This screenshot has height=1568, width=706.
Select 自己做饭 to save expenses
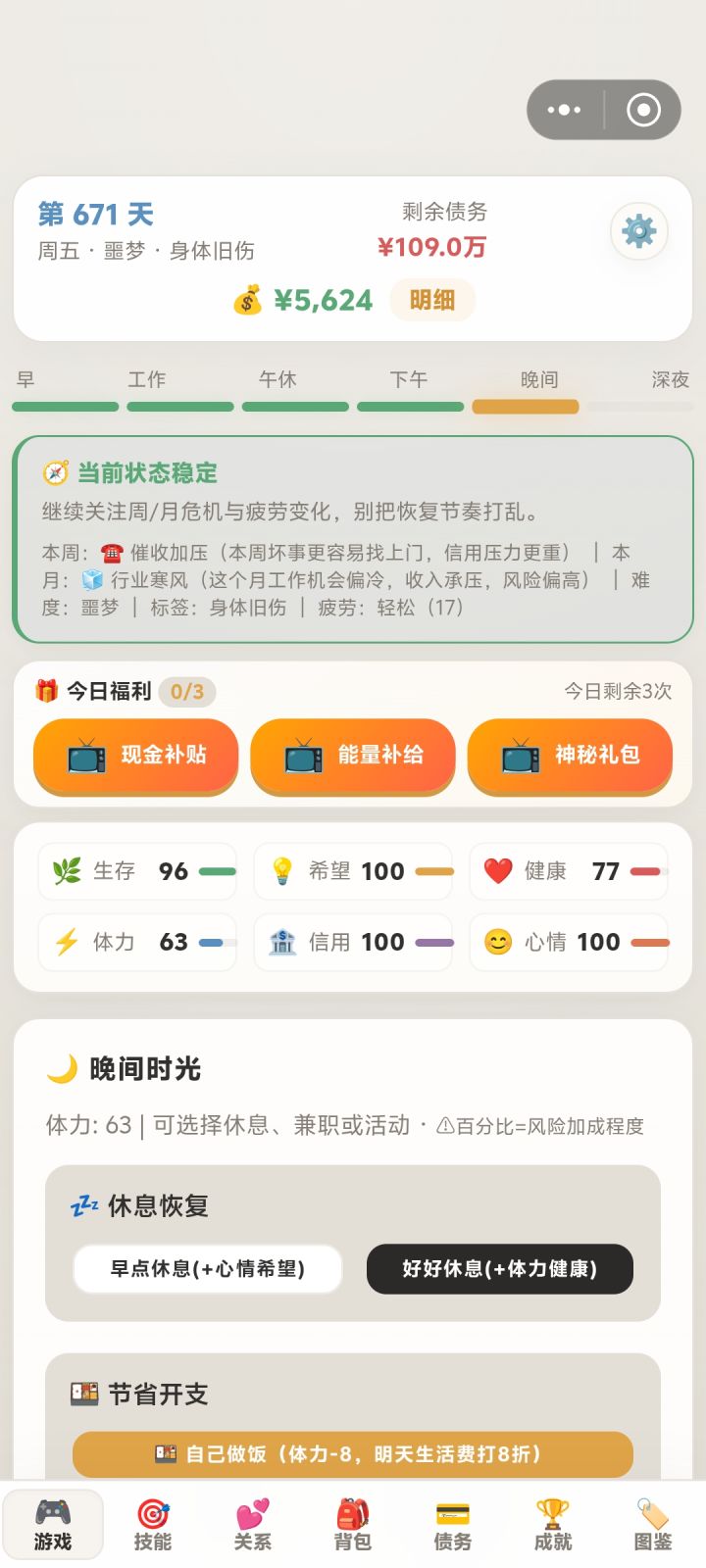pos(352,1454)
